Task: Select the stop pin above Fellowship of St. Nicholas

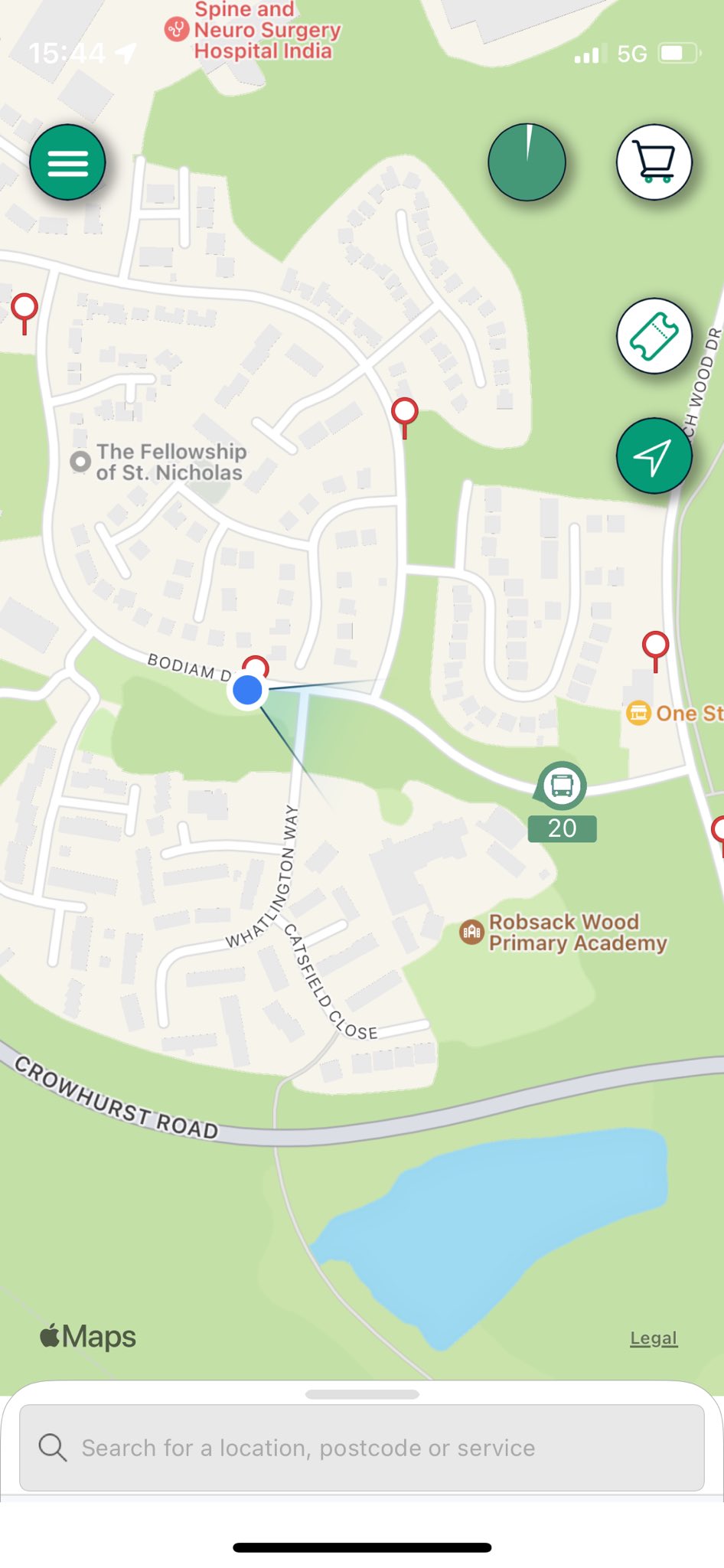Action: click(404, 412)
